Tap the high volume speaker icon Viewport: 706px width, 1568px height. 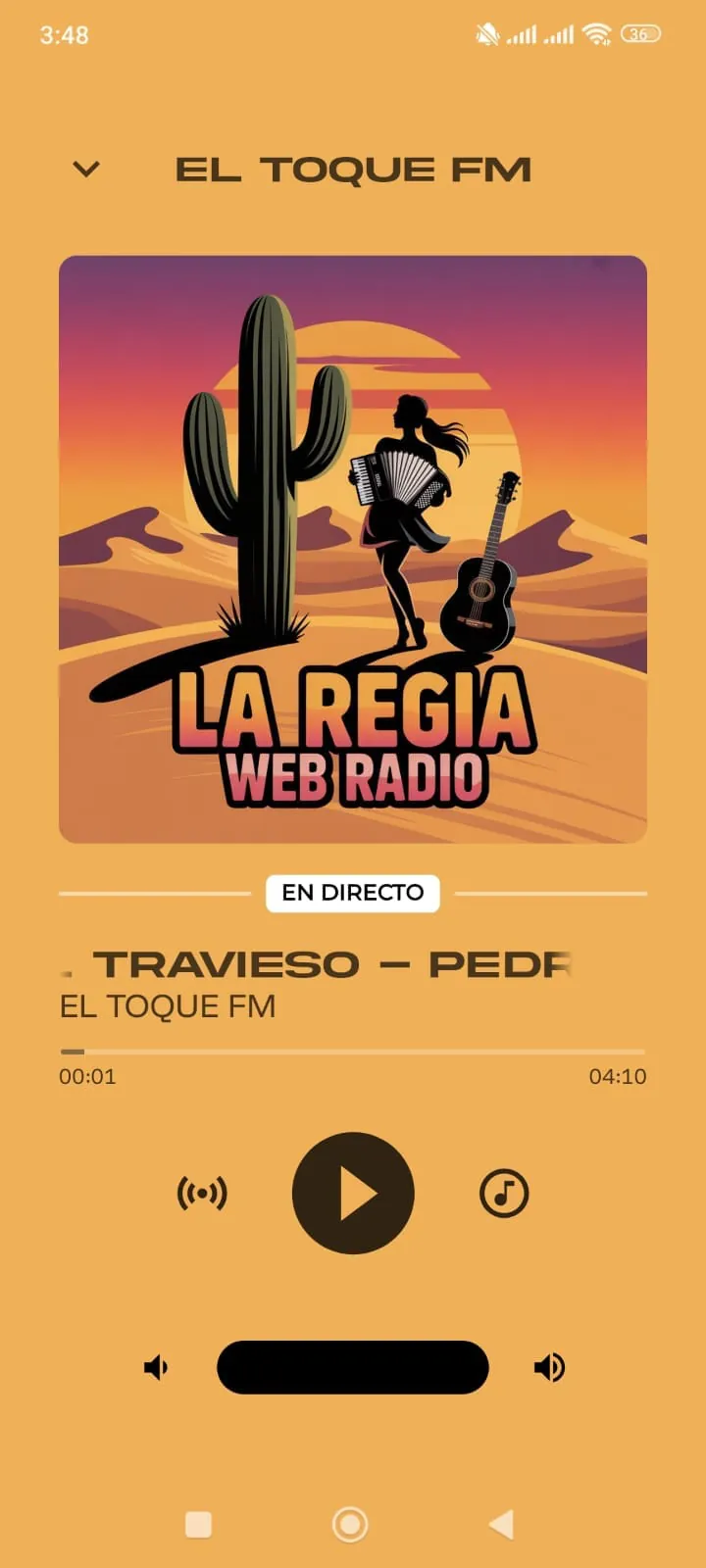click(x=549, y=1367)
